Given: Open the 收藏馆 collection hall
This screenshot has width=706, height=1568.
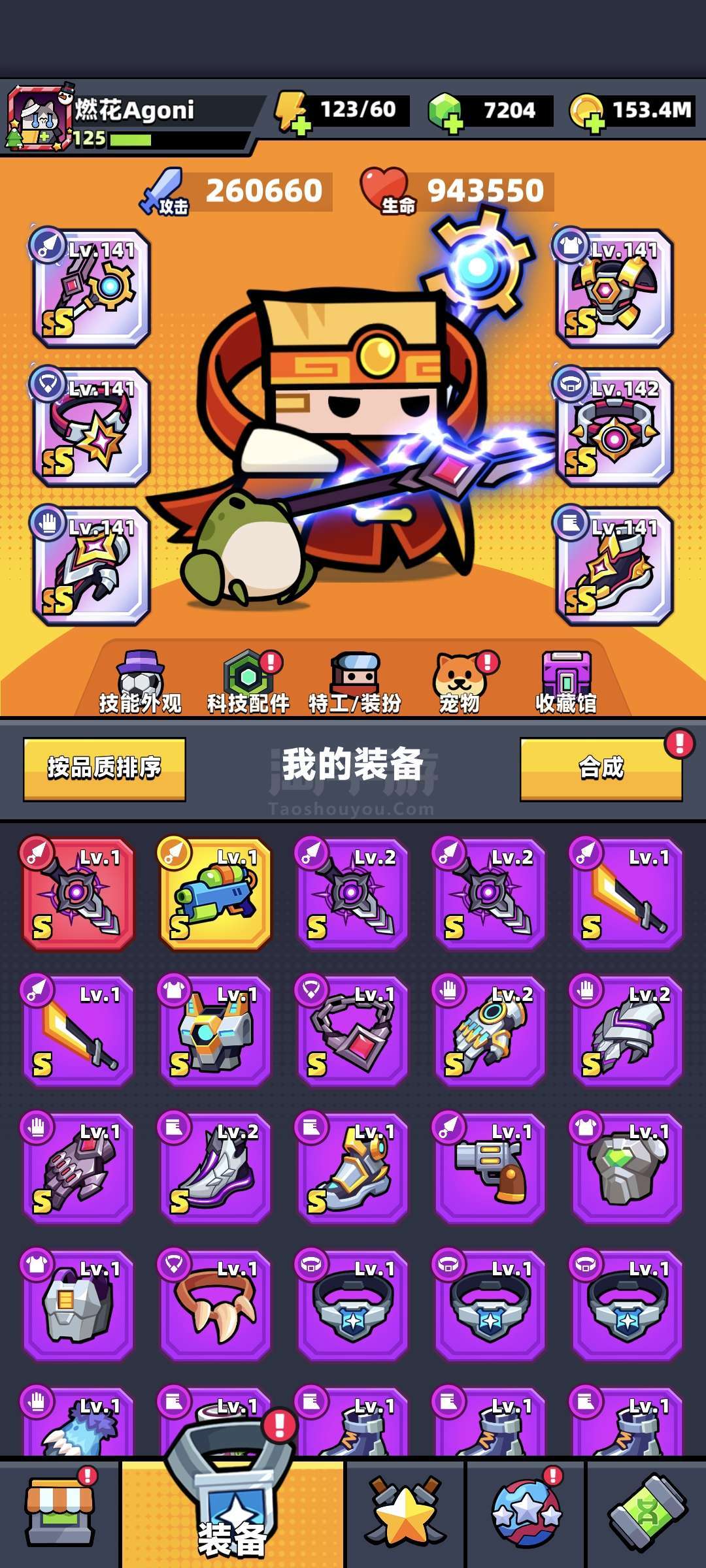Looking at the screenshot, I should click(x=566, y=683).
